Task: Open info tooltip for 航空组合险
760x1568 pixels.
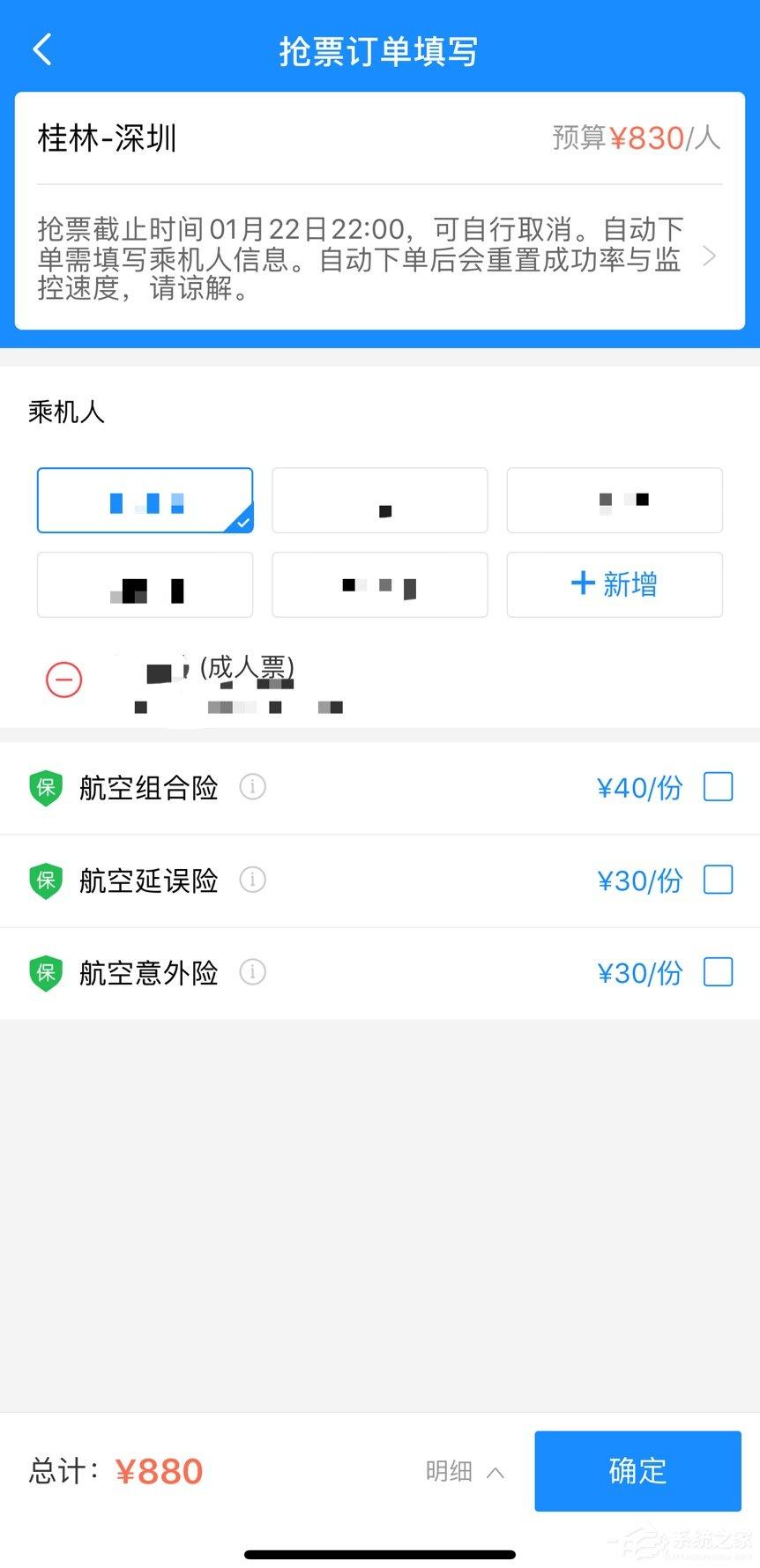Action: click(253, 788)
